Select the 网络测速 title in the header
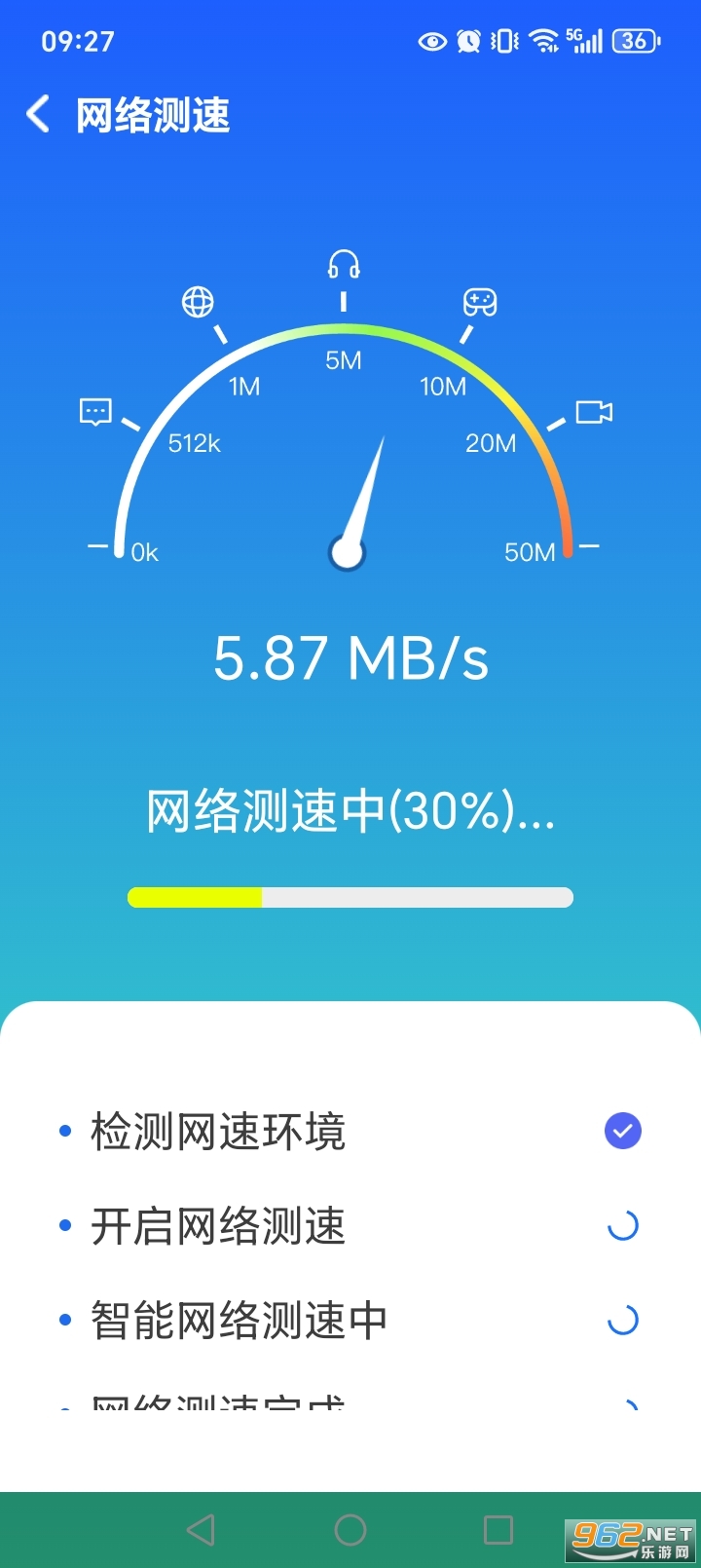 pyautogui.click(x=152, y=114)
